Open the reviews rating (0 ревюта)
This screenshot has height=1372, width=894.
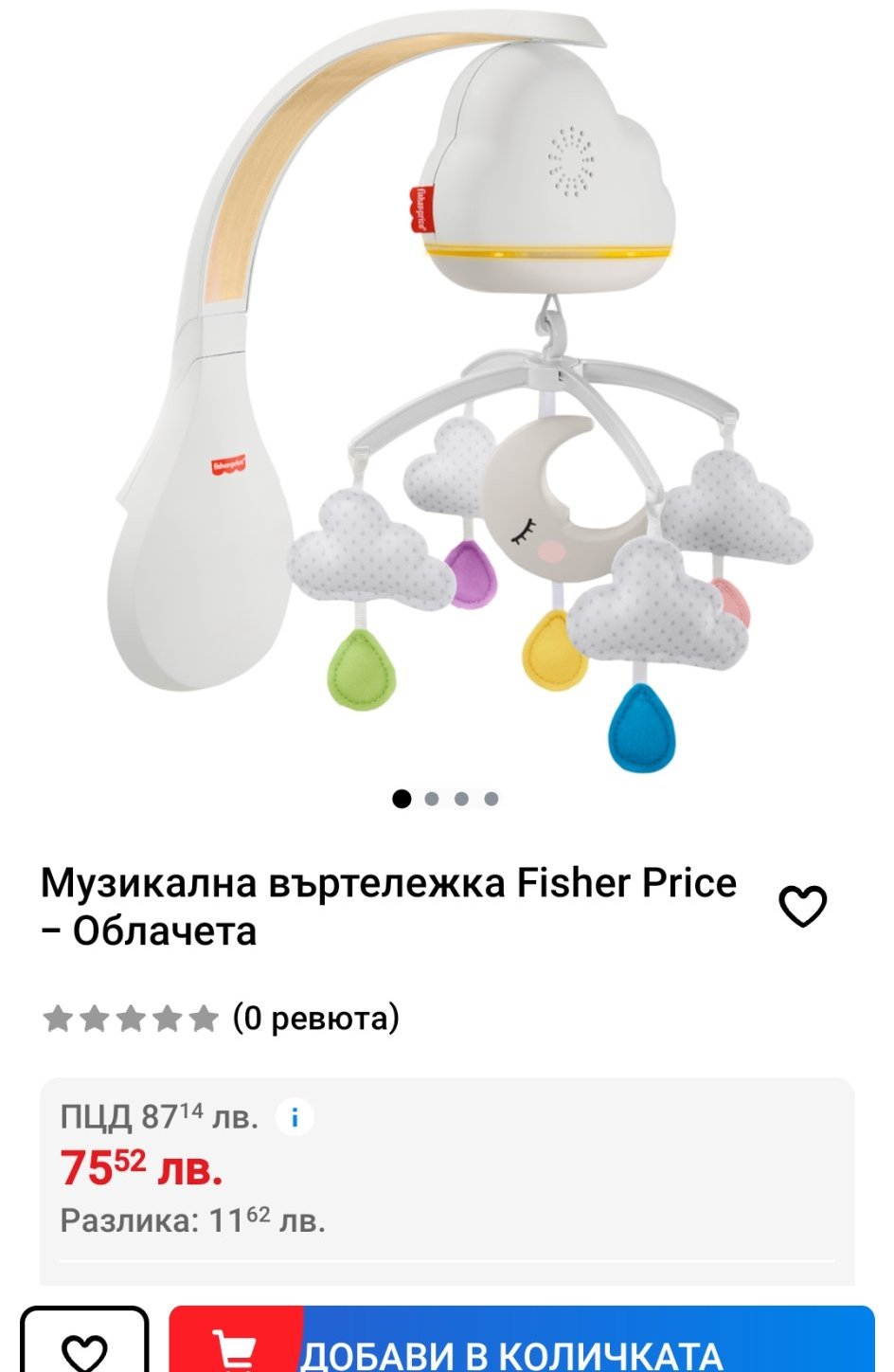[222, 1019]
